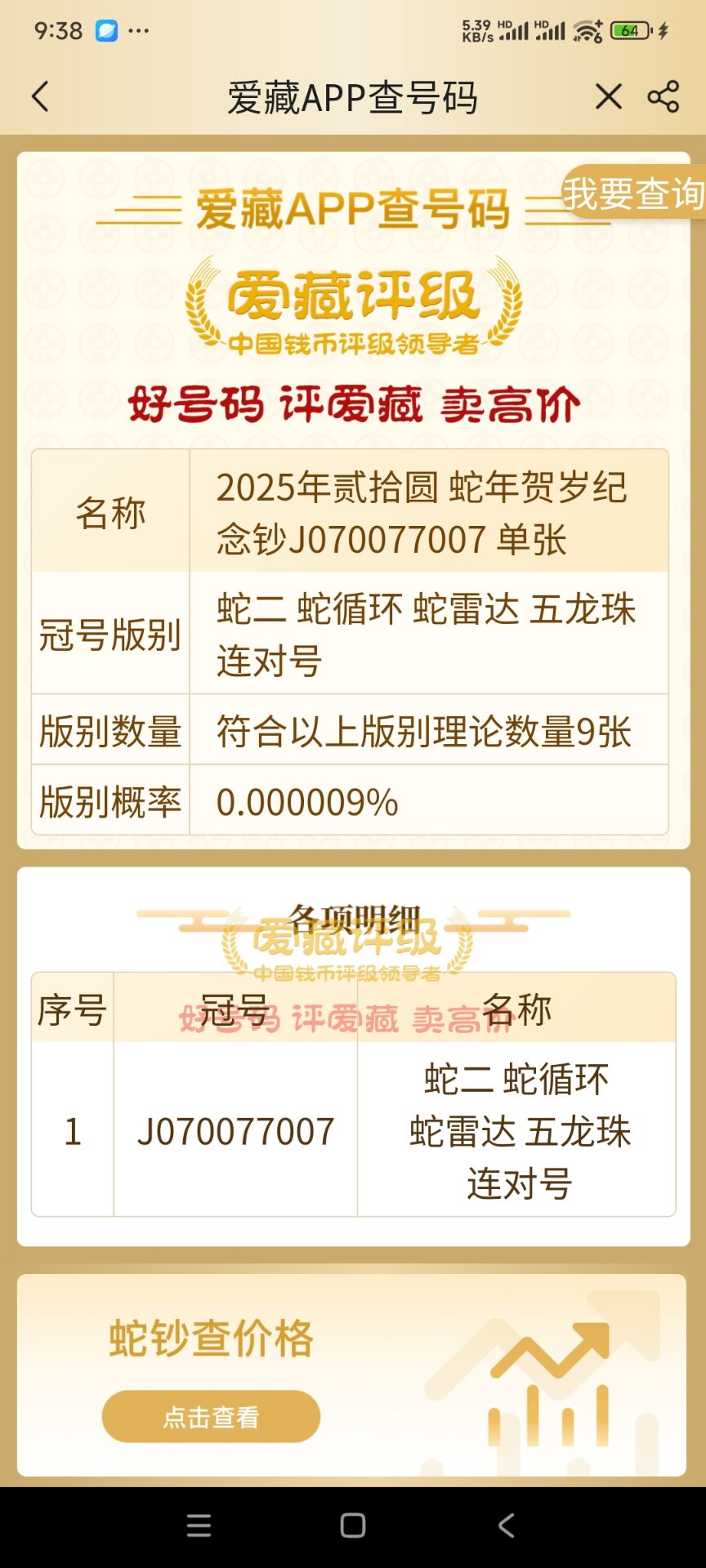Tap the 我要查询 button
Screen dimensions: 706x1568
pos(634,193)
